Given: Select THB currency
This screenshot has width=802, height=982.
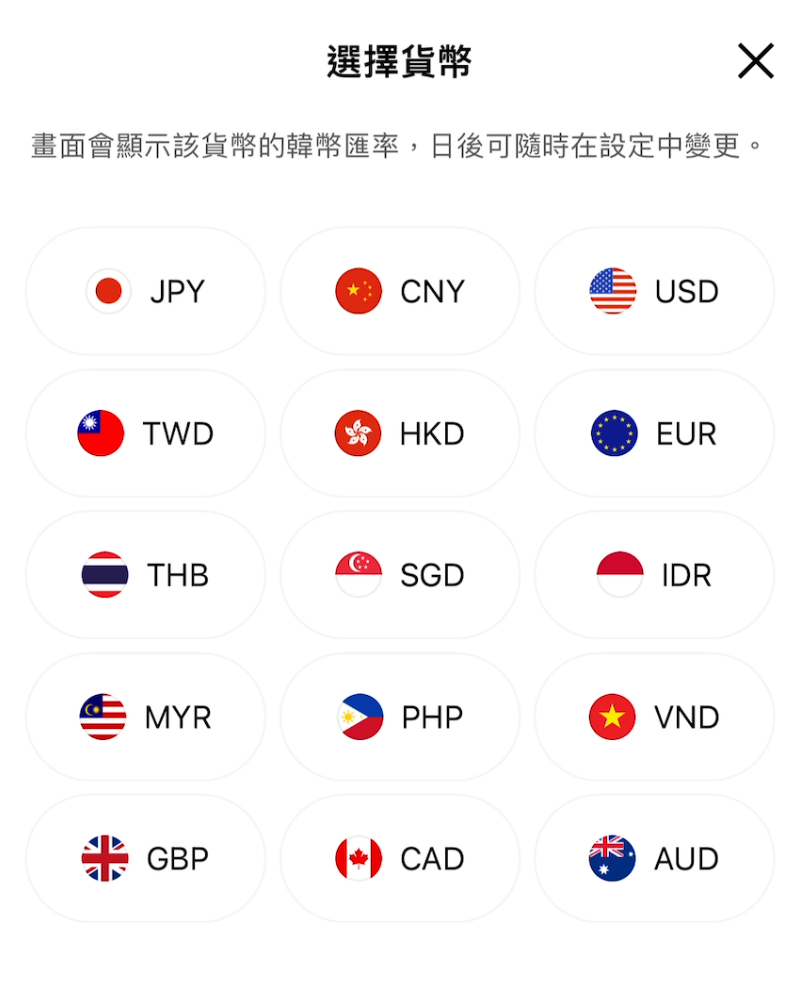Looking at the screenshot, I should point(146,575).
